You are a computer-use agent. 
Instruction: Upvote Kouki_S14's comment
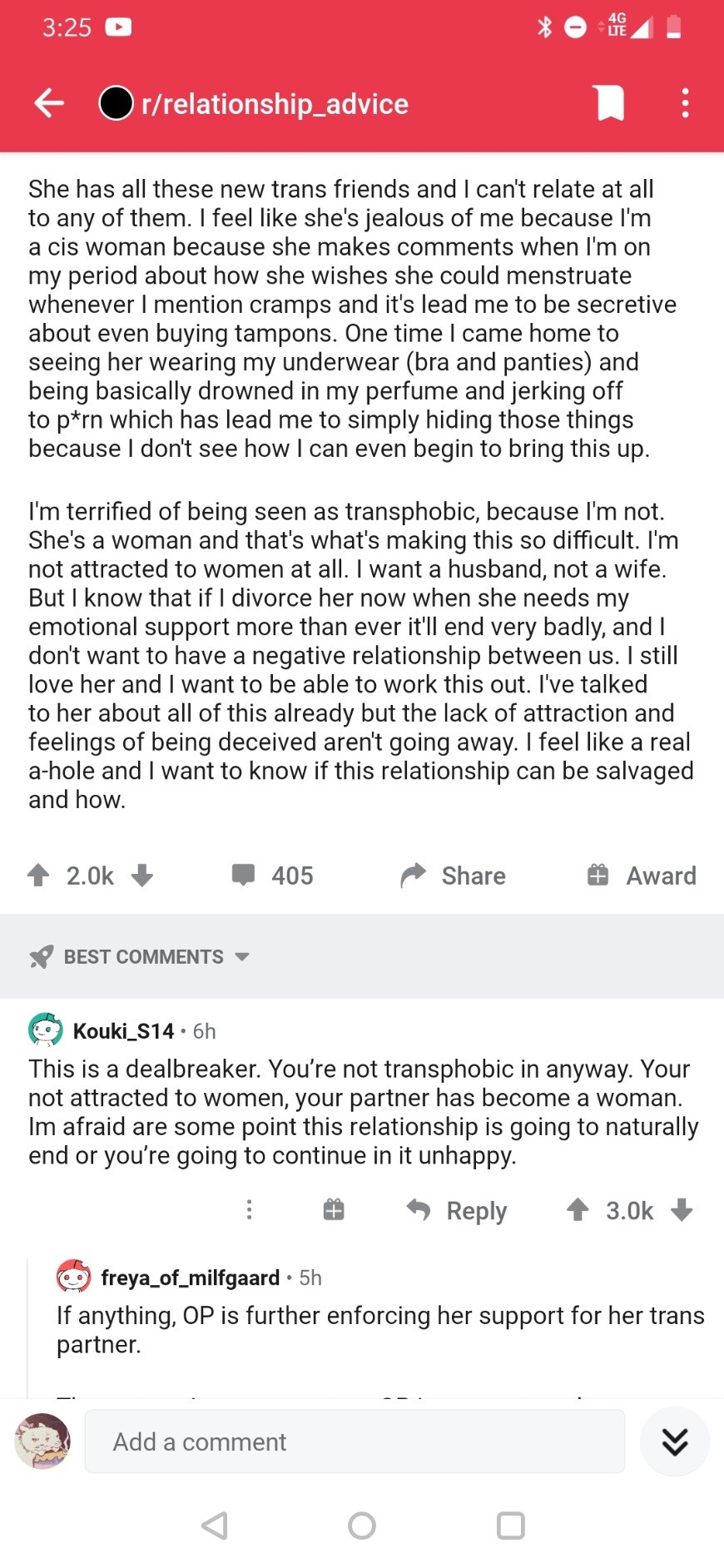click(578, 1209)
